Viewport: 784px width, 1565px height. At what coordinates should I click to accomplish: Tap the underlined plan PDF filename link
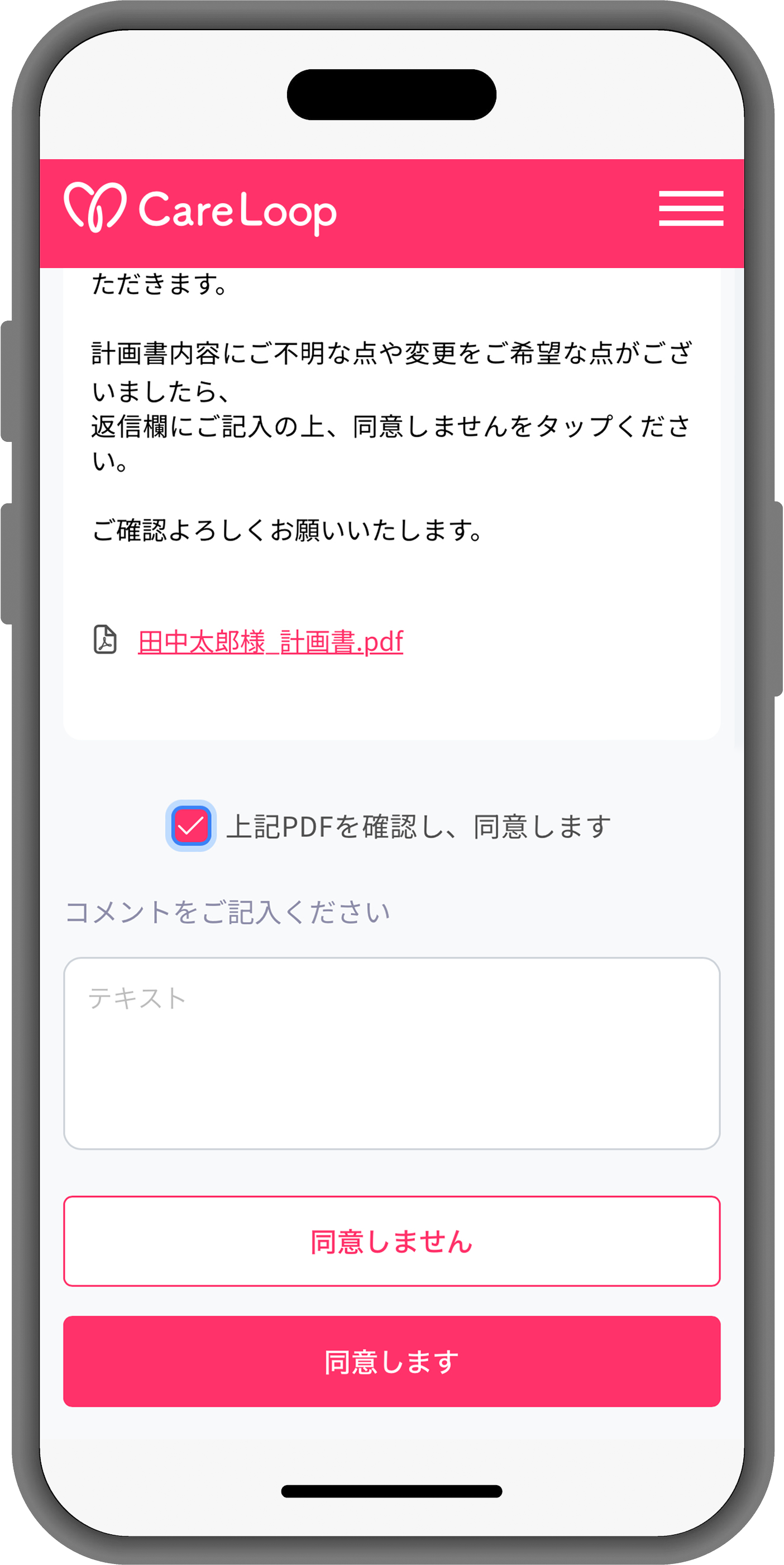(x=270, y=642)
